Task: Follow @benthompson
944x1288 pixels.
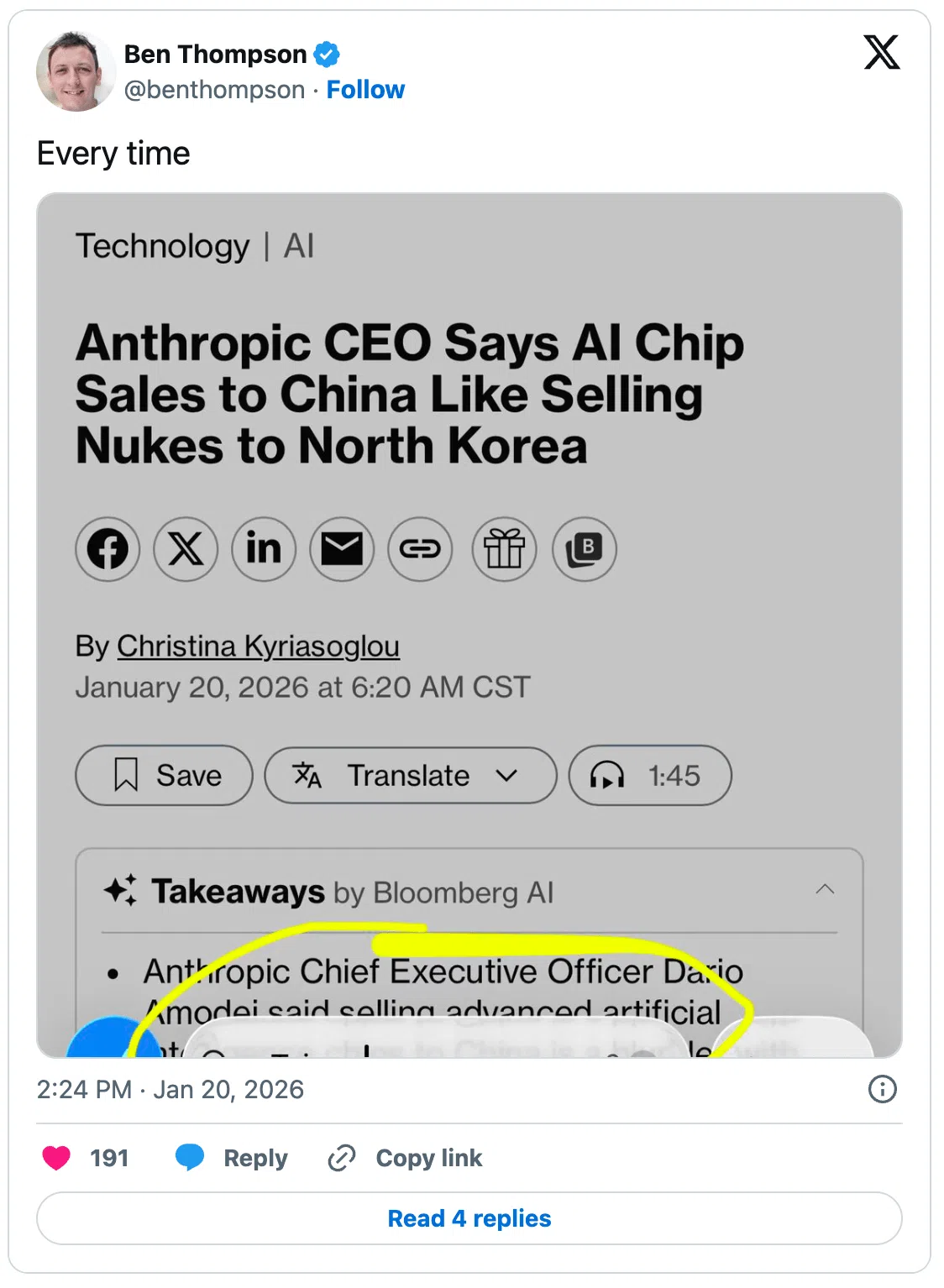Action: [365, 90]
